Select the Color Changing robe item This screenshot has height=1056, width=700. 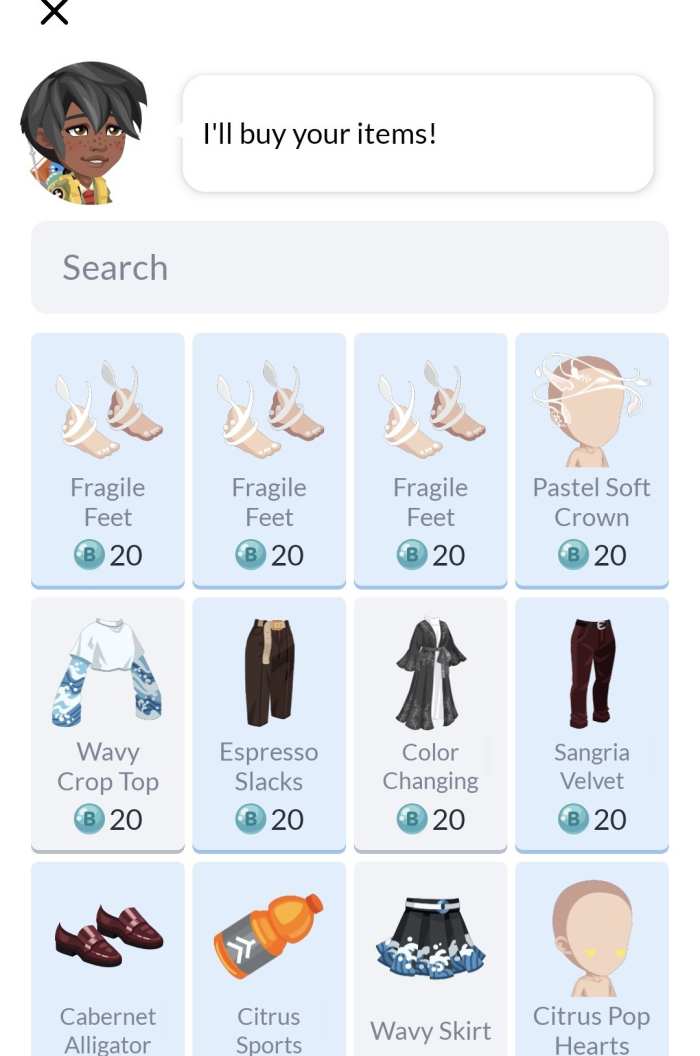pyautogui.click(x=430, y=723)
